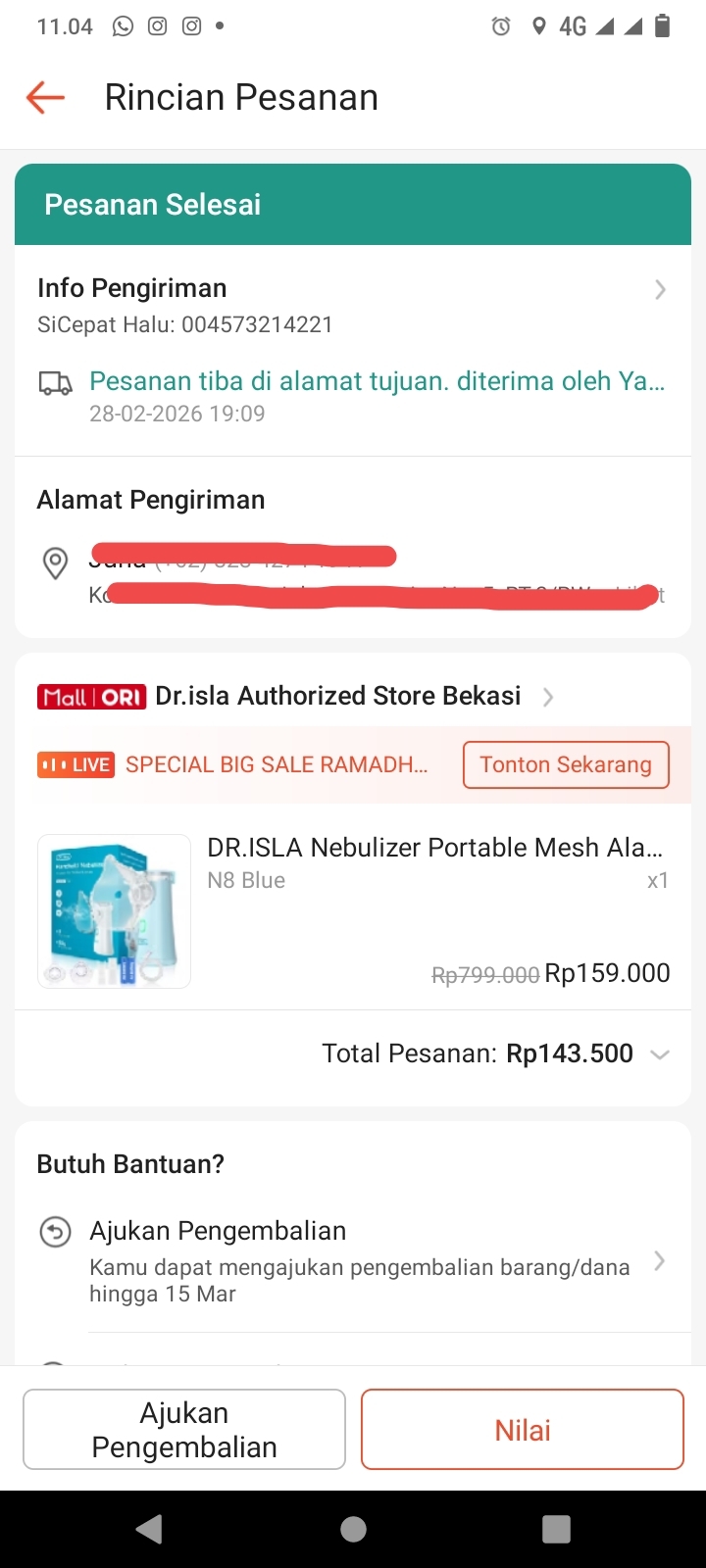The height and width of the screenshot is (1568, 706).
Task: Tap Tonton Sekarang to watch live
Action: click(566, 765)
